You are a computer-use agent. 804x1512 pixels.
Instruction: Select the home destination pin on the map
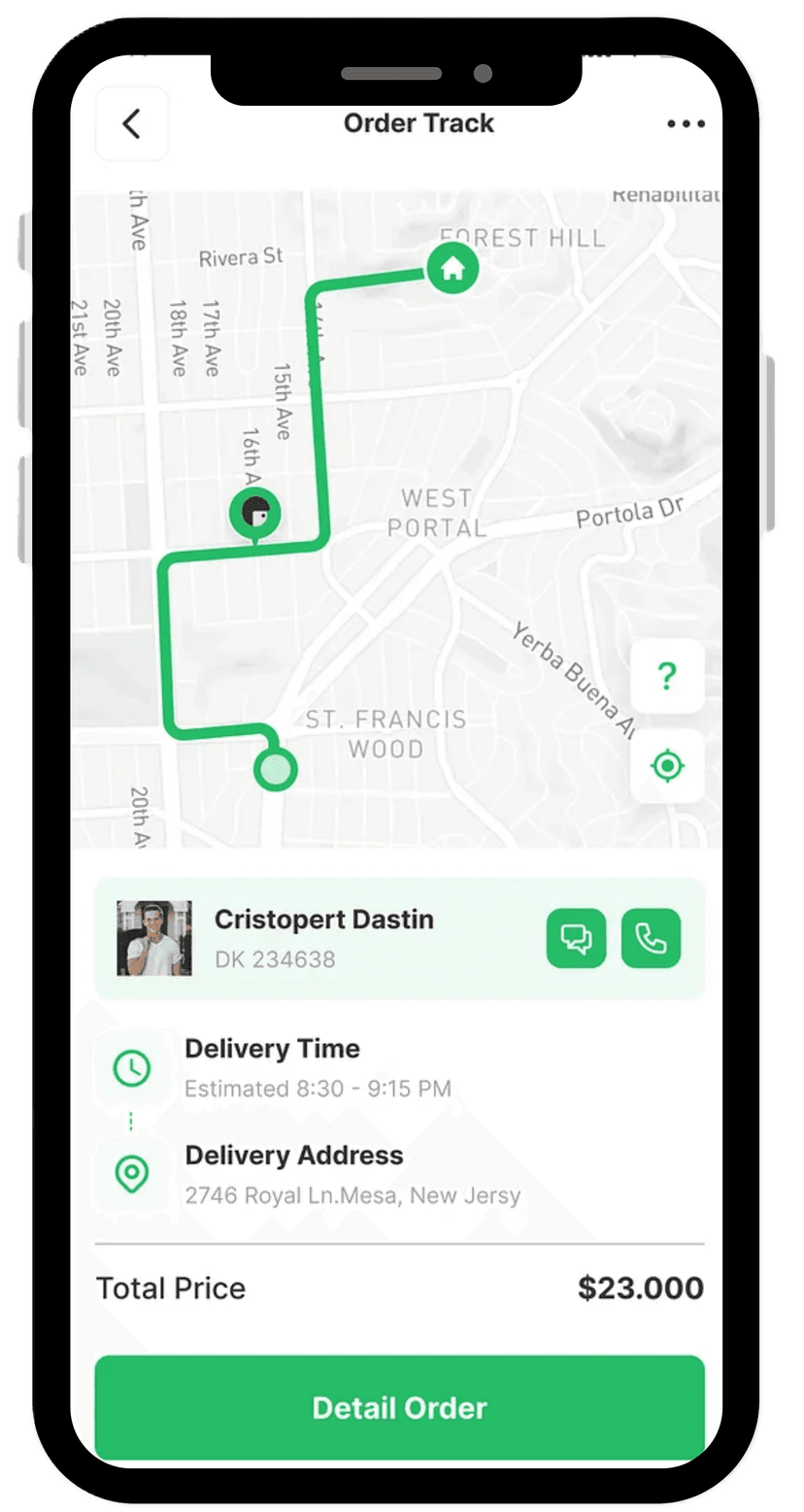452,267
